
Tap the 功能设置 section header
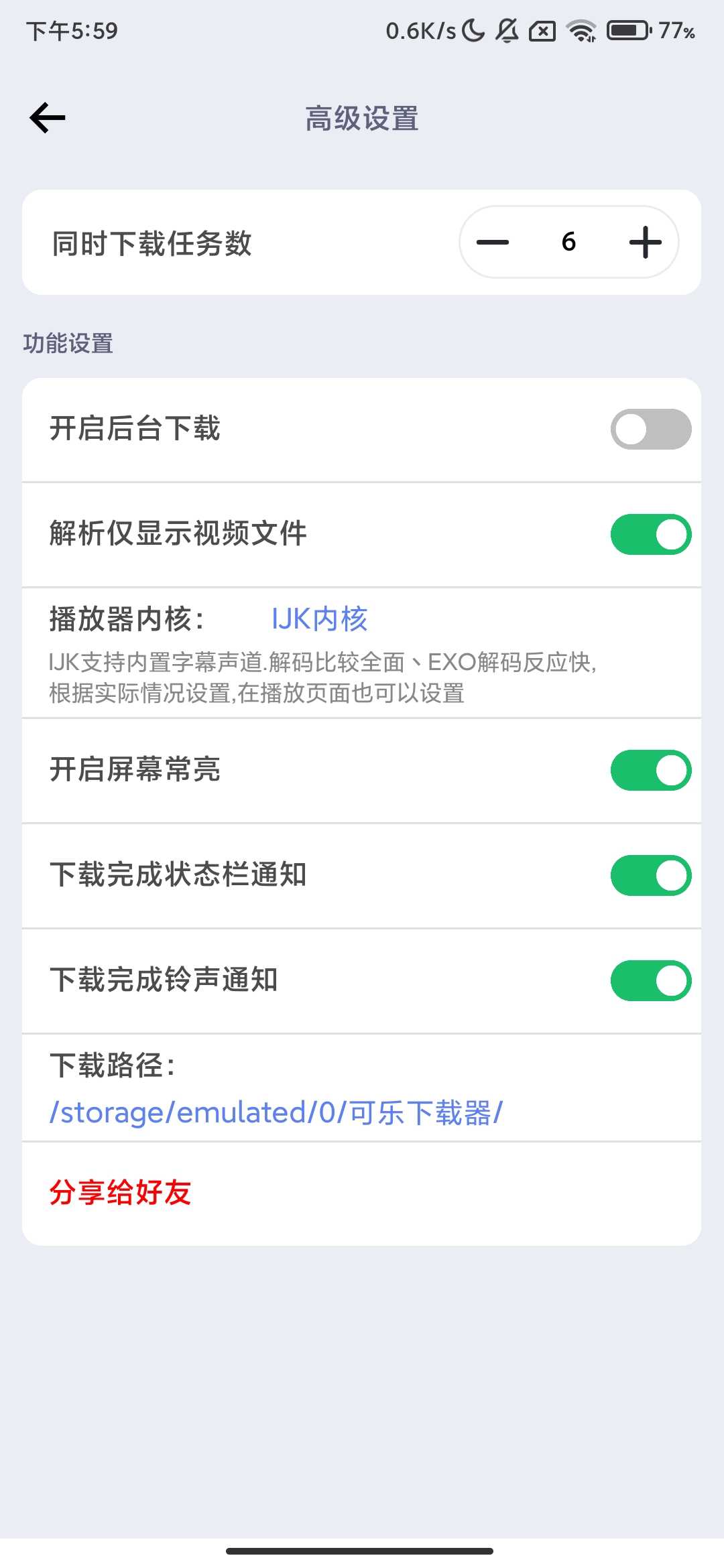(67, 342)
